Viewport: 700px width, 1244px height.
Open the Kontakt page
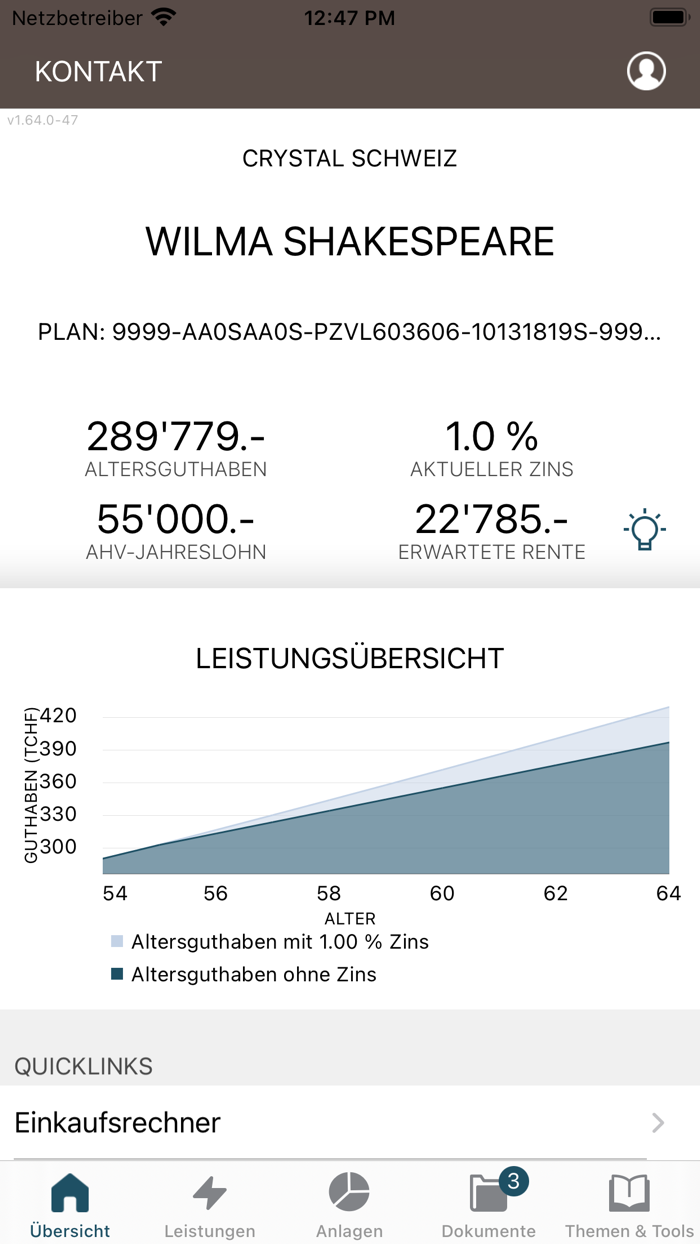click(98, 71)
